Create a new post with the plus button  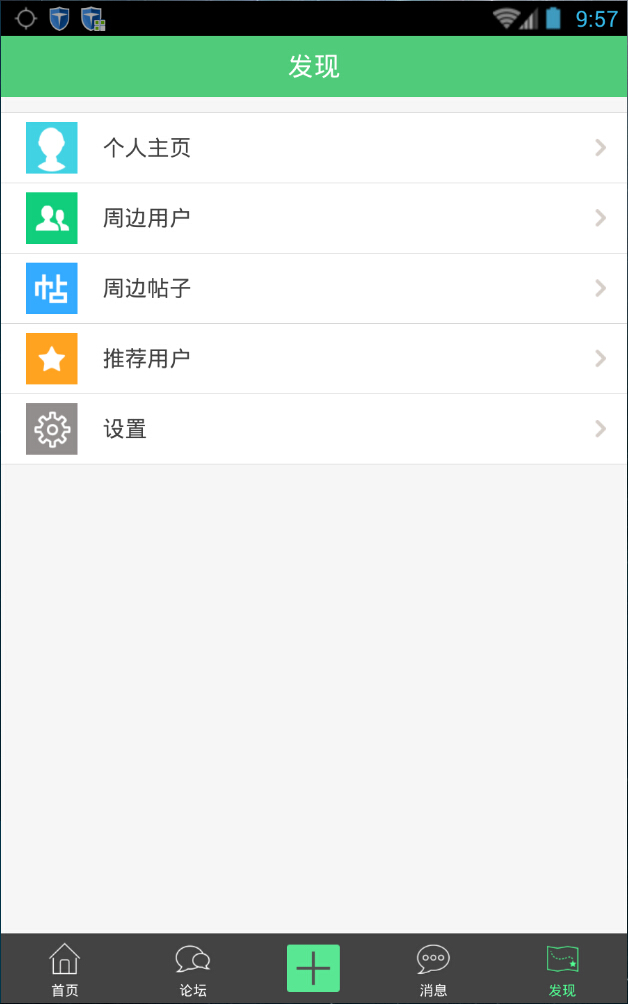(x=313, y=968)
